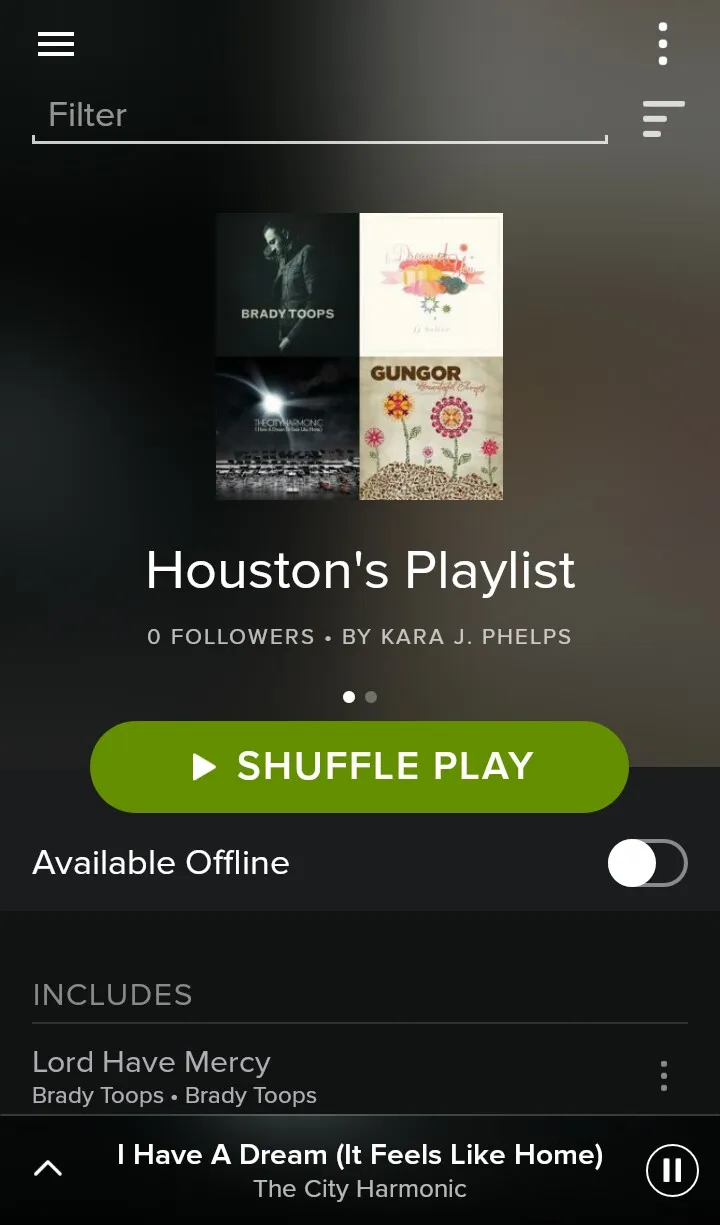Screen dimensions: 720x1225
Task: Enable Available Offline switch
Action: click(x=647, y=863)
